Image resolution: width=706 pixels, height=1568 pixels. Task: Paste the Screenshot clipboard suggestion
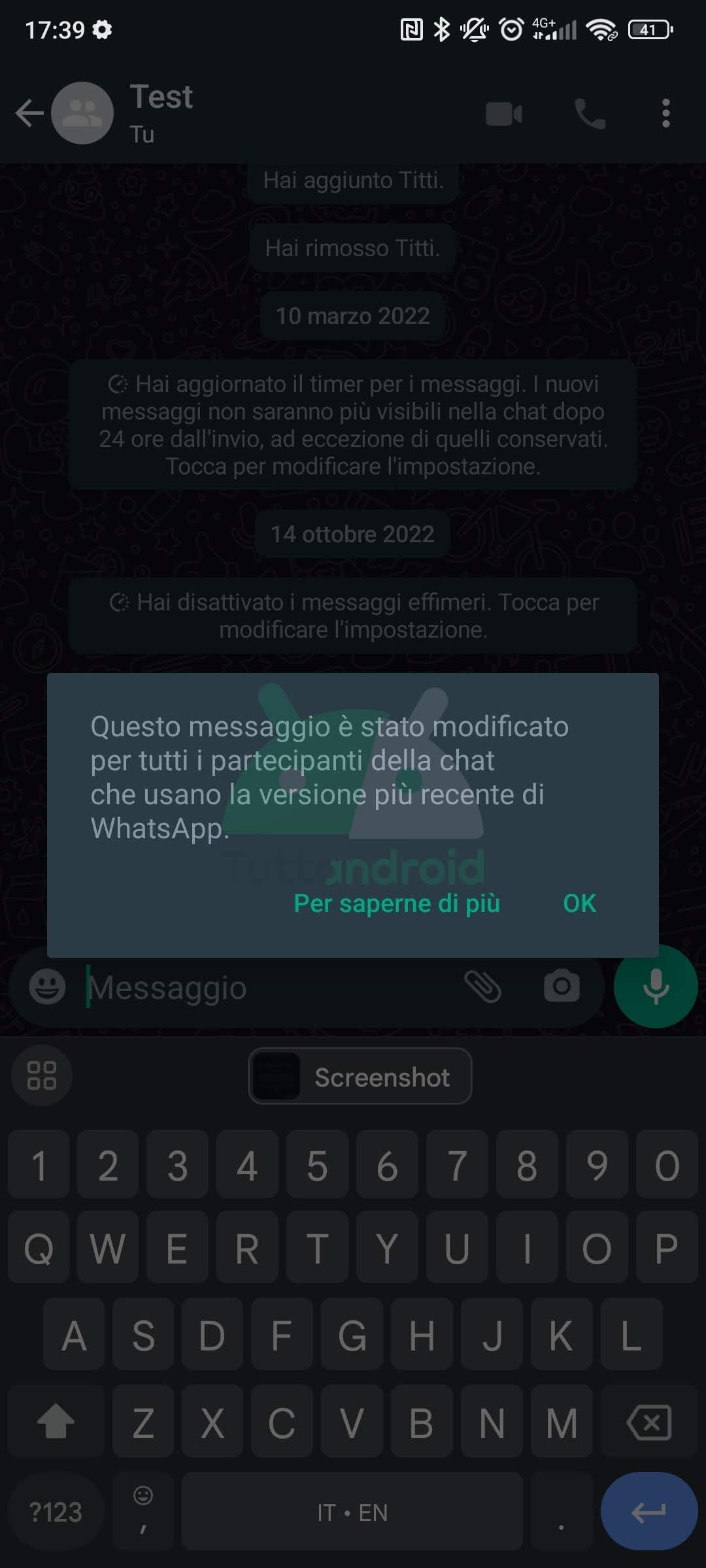point(360,1076)
